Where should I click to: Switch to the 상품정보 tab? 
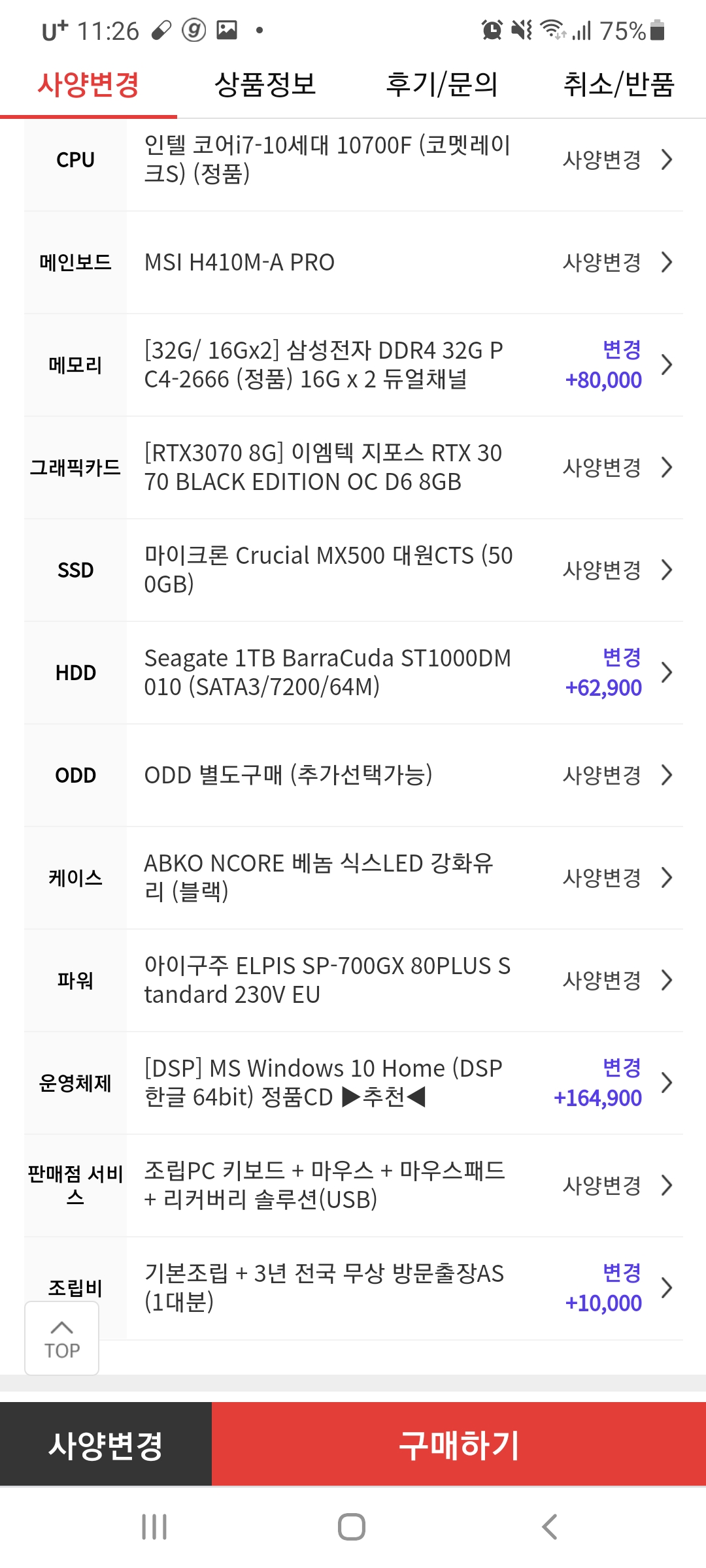tap(265, 84)
